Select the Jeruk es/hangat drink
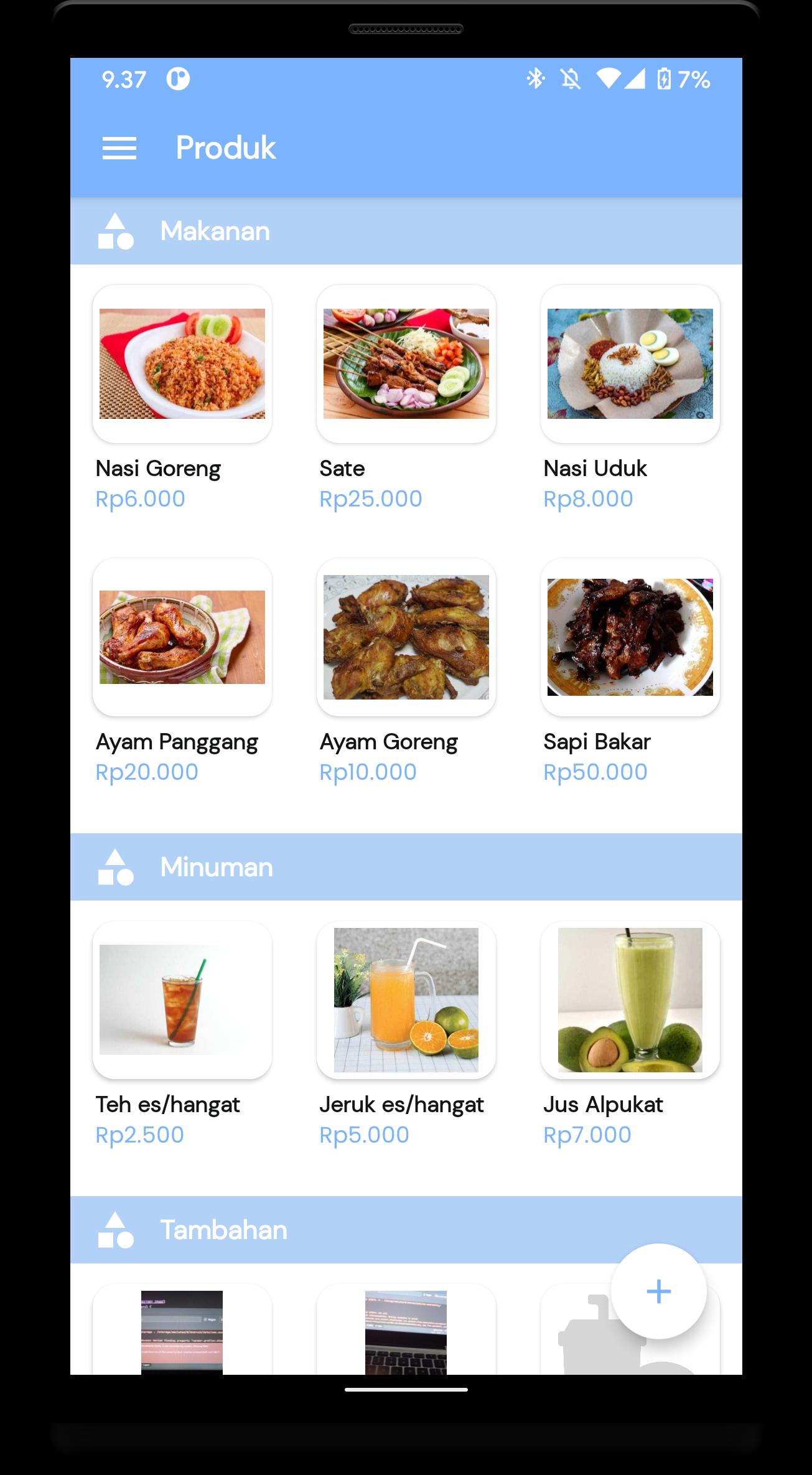The image size is (812, 1475). point(406,1000)
